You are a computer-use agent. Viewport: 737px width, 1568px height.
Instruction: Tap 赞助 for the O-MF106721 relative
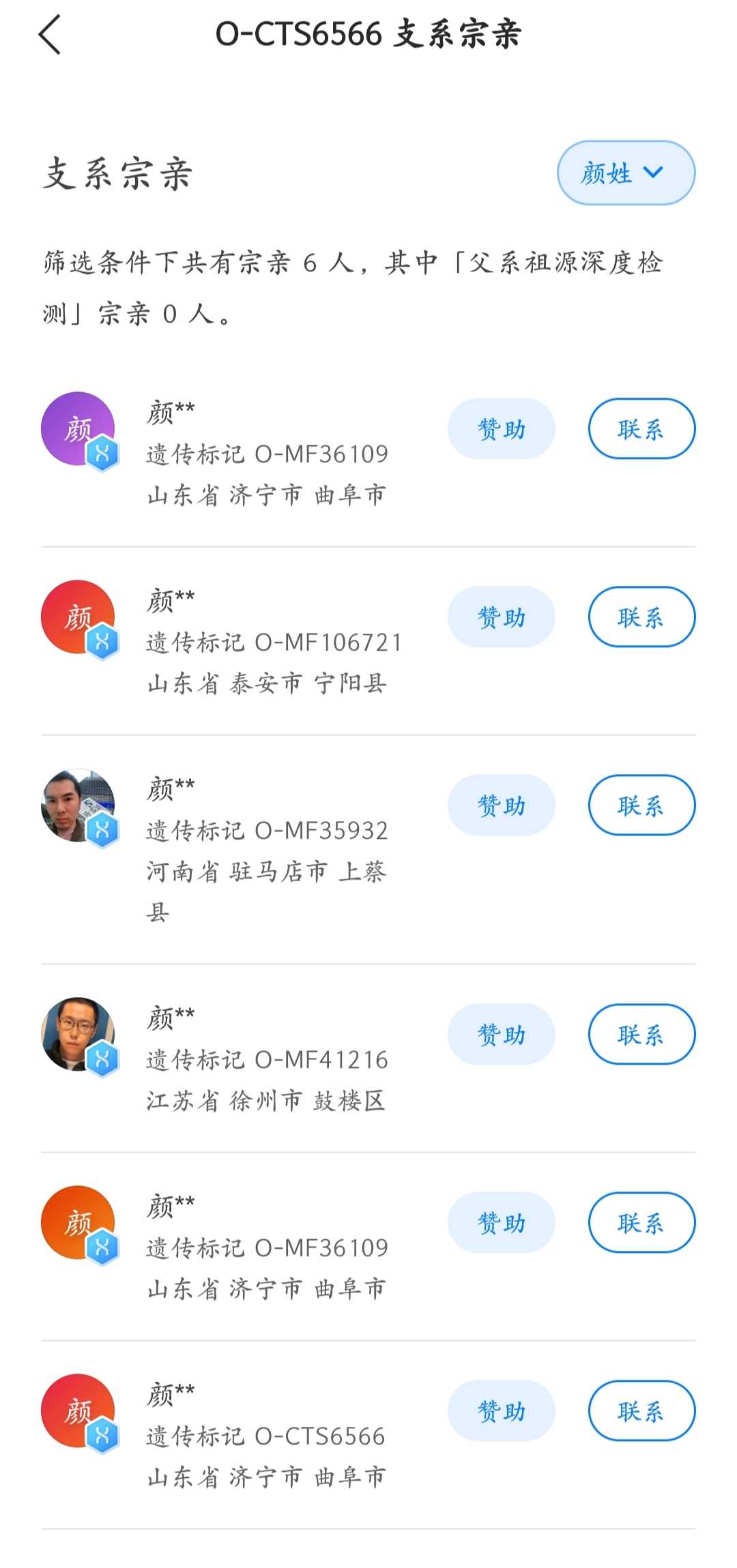pyautogui.click(x=501, y=617)
